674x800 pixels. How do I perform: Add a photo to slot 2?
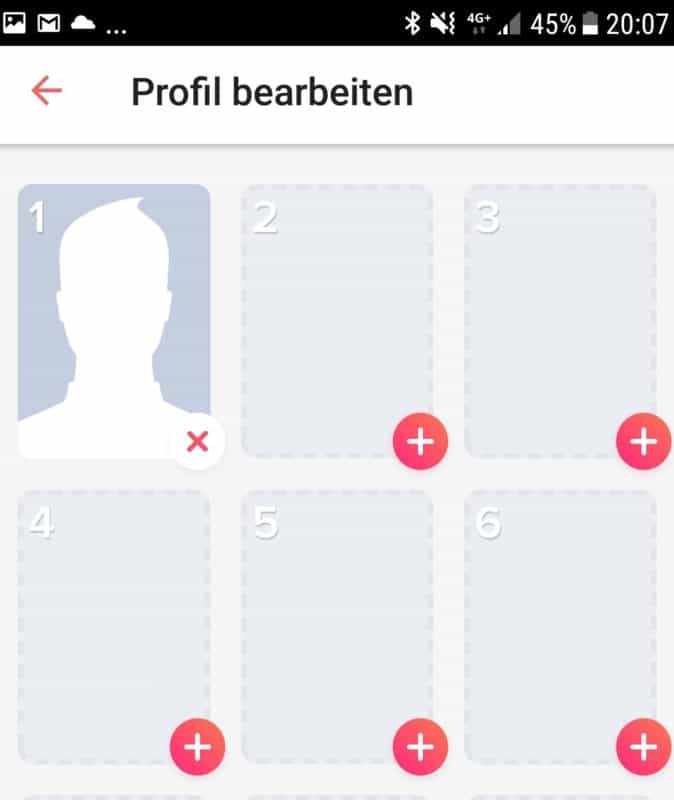[x=421, y=441]
